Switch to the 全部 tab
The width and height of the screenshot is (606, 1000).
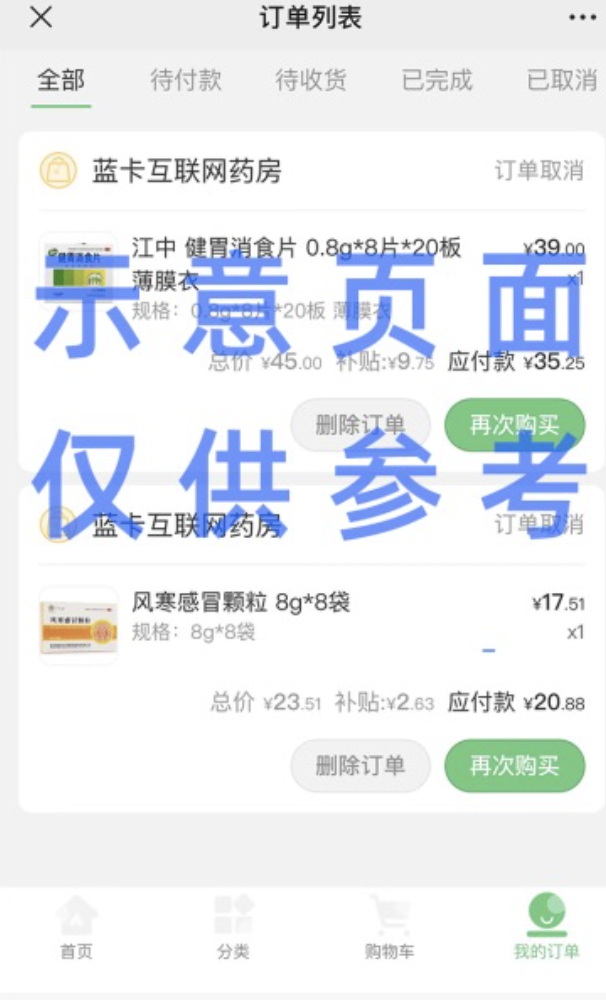tap(61, 80)
